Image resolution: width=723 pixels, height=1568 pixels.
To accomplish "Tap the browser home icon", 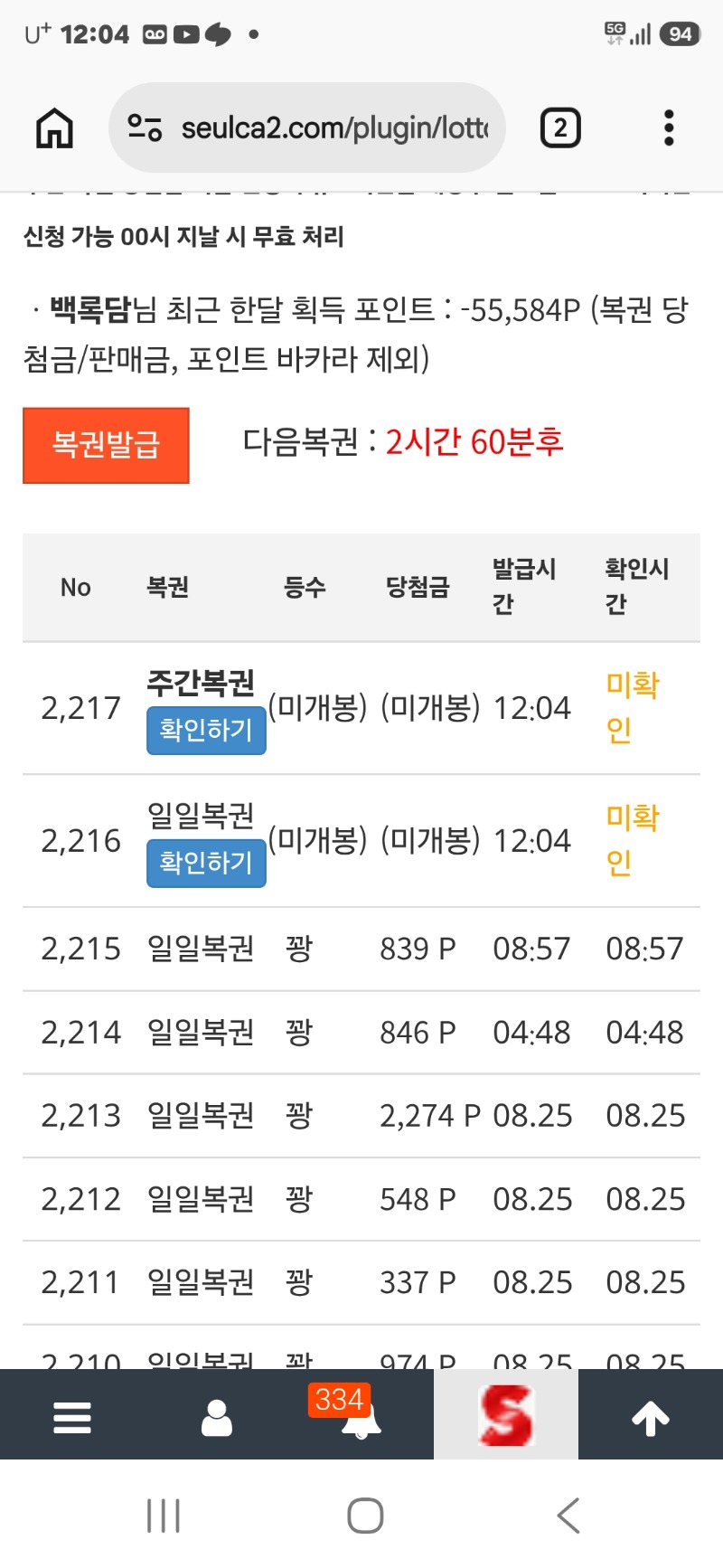I will pyautogui.click(x=54, y=128).
